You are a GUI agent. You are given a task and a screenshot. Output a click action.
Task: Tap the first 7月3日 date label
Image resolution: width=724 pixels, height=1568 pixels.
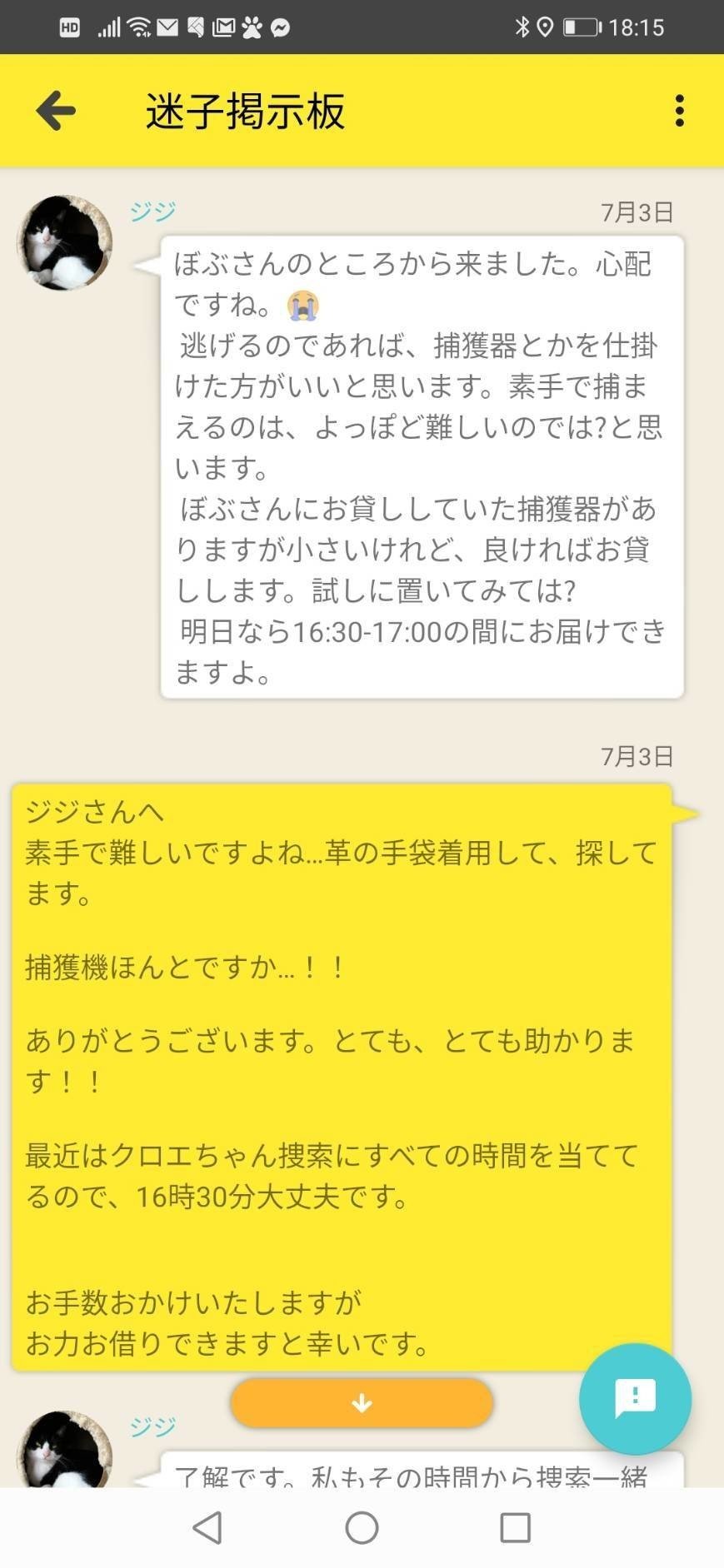pos(637,212)
